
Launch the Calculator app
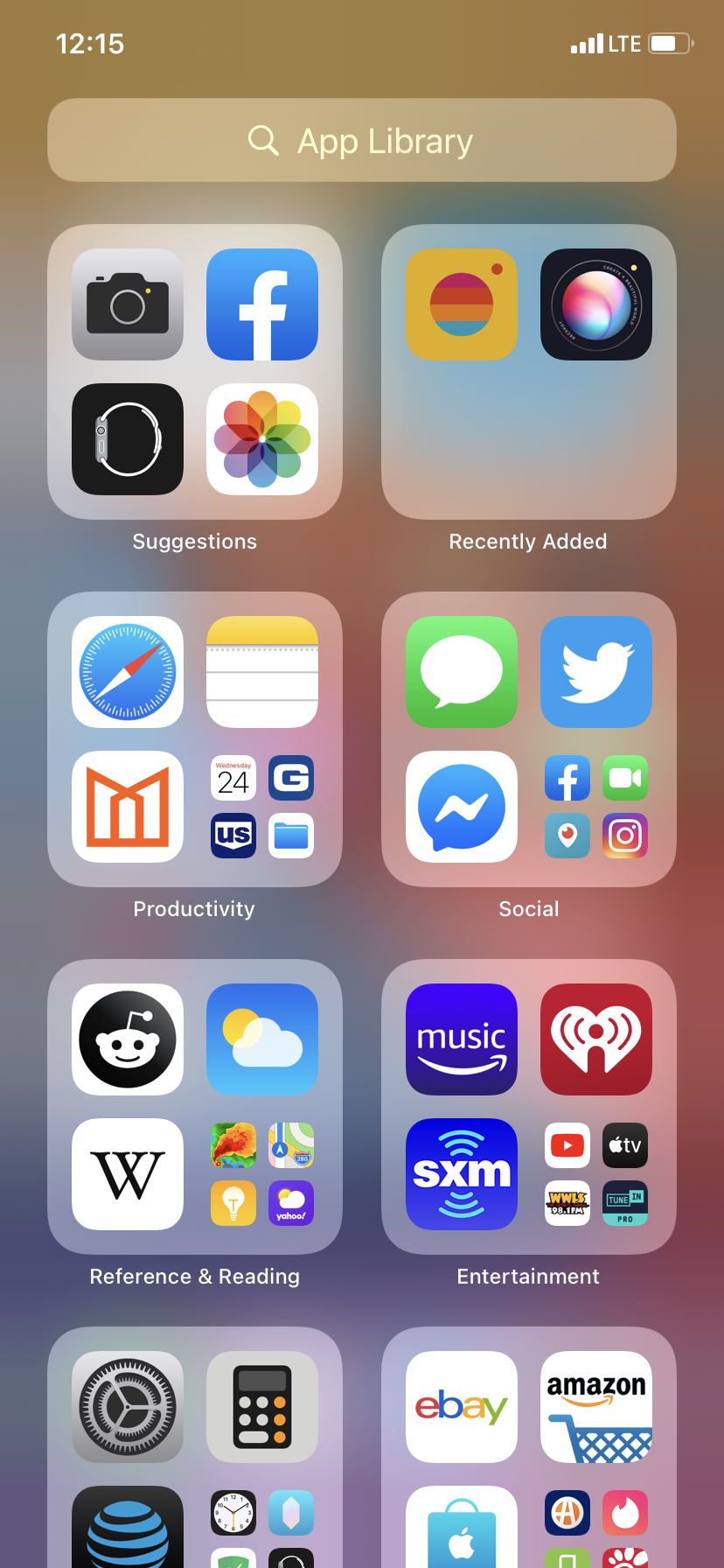(262, 1407)
